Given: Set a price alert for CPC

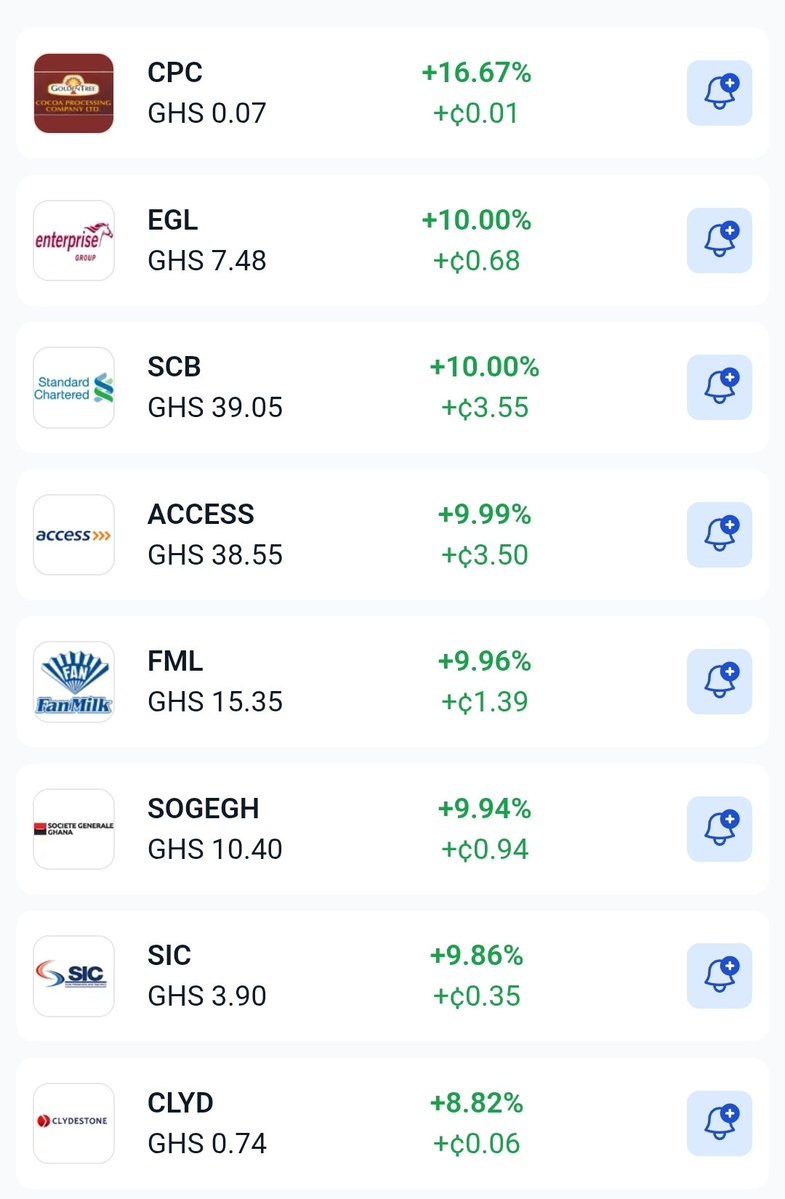Looking at the screenshot, I should [719, 93].
